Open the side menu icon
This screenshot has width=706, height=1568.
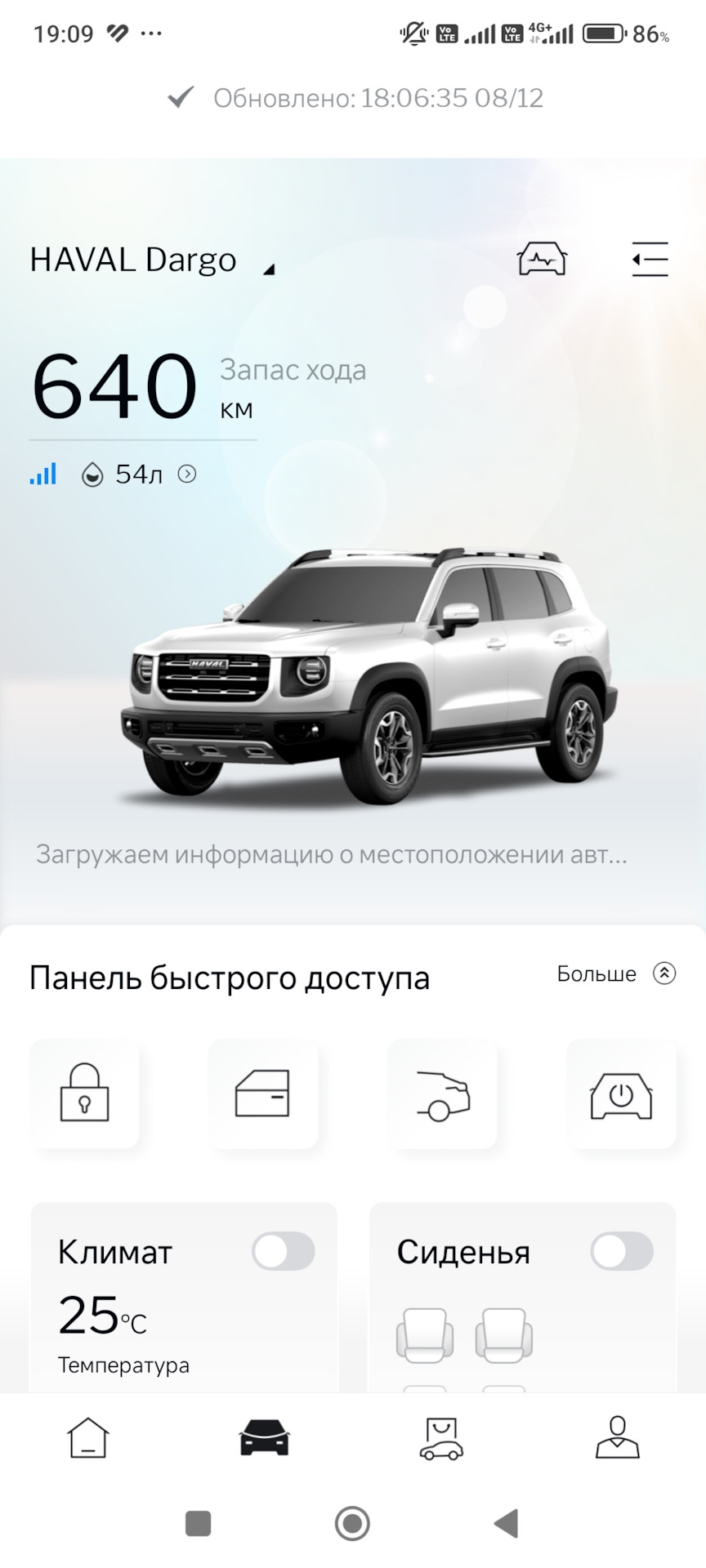pyautogui.click(x=650, y=259)
